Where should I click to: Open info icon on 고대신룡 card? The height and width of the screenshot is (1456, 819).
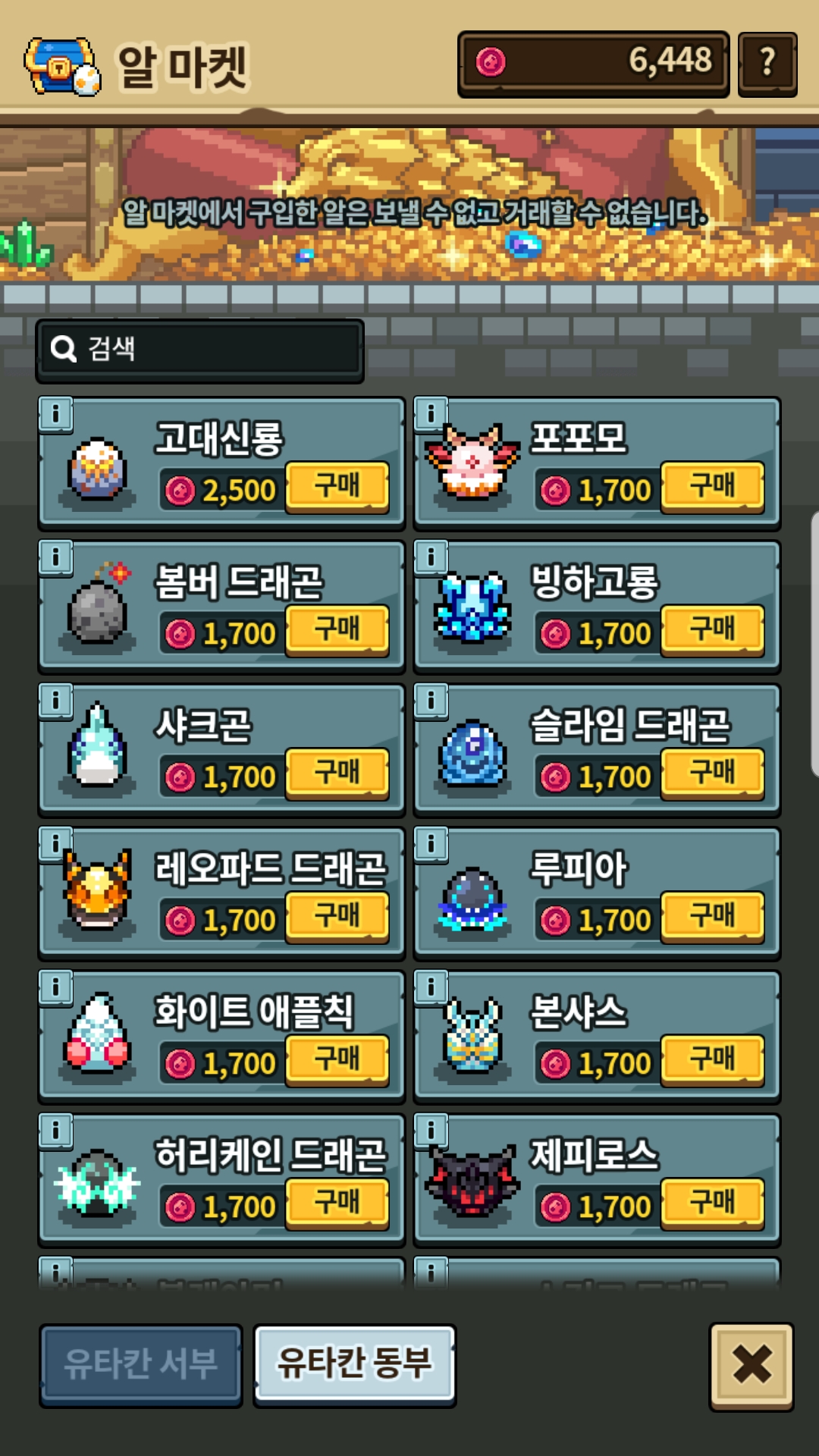click(x=55, y=414)
